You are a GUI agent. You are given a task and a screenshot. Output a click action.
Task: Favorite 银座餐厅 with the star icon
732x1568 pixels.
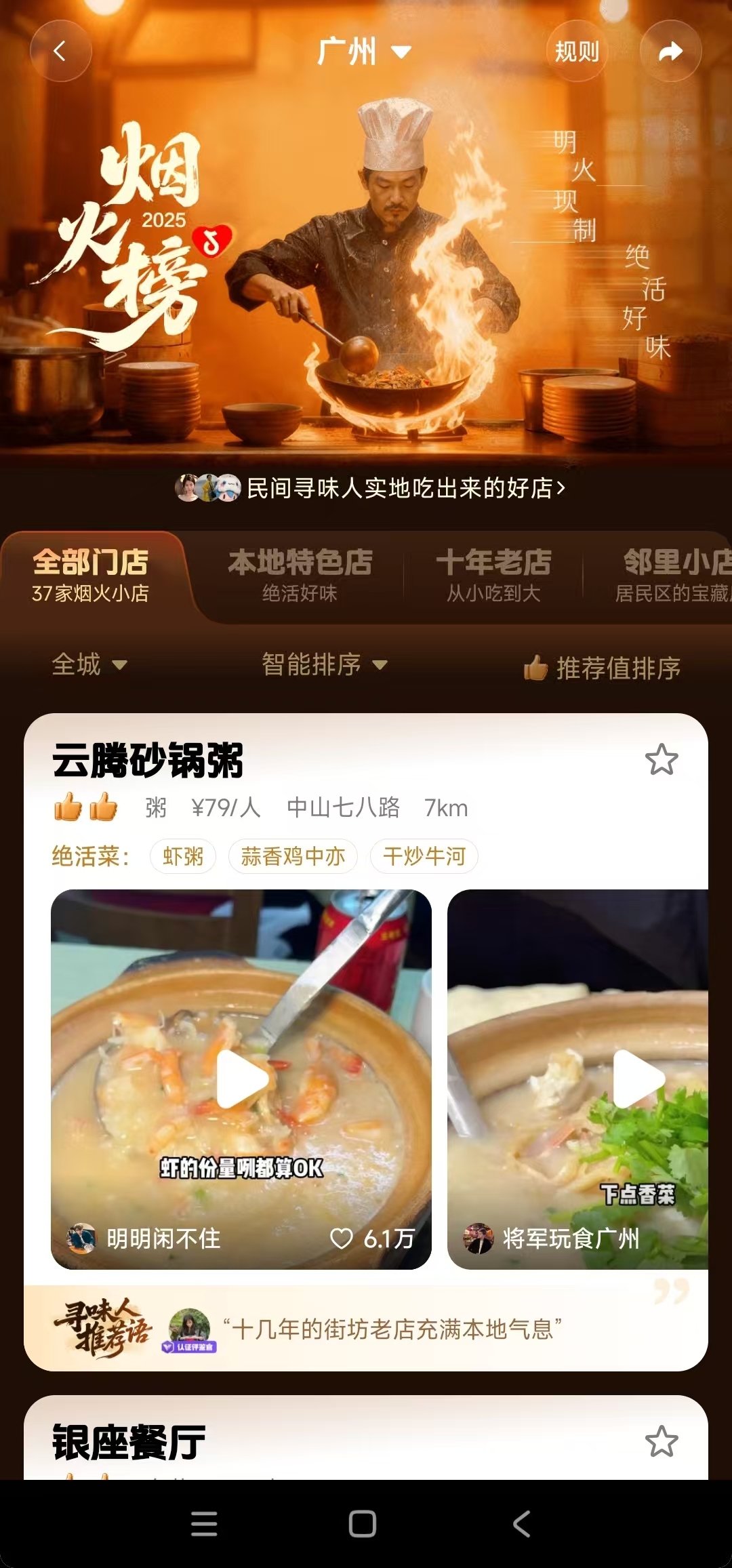pyautogui.click(x=661, y=1441)
